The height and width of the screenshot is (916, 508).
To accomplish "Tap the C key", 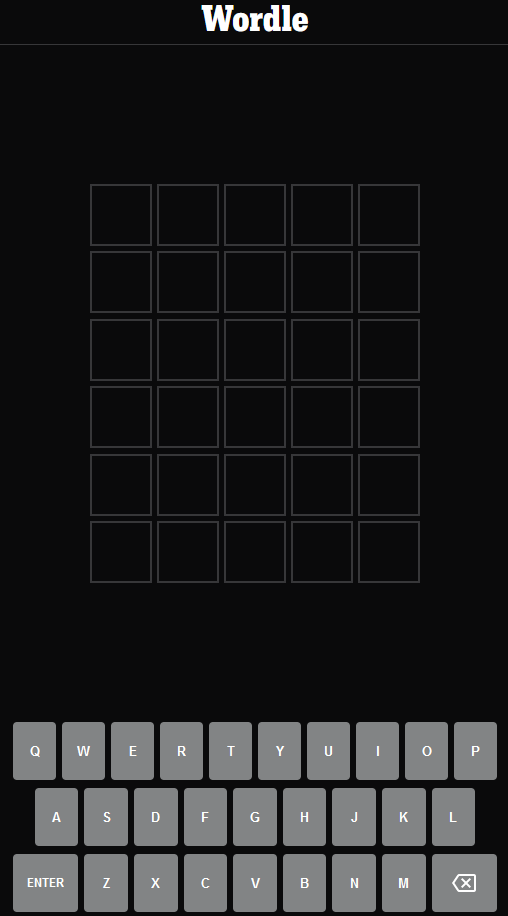I will [205, 883].
